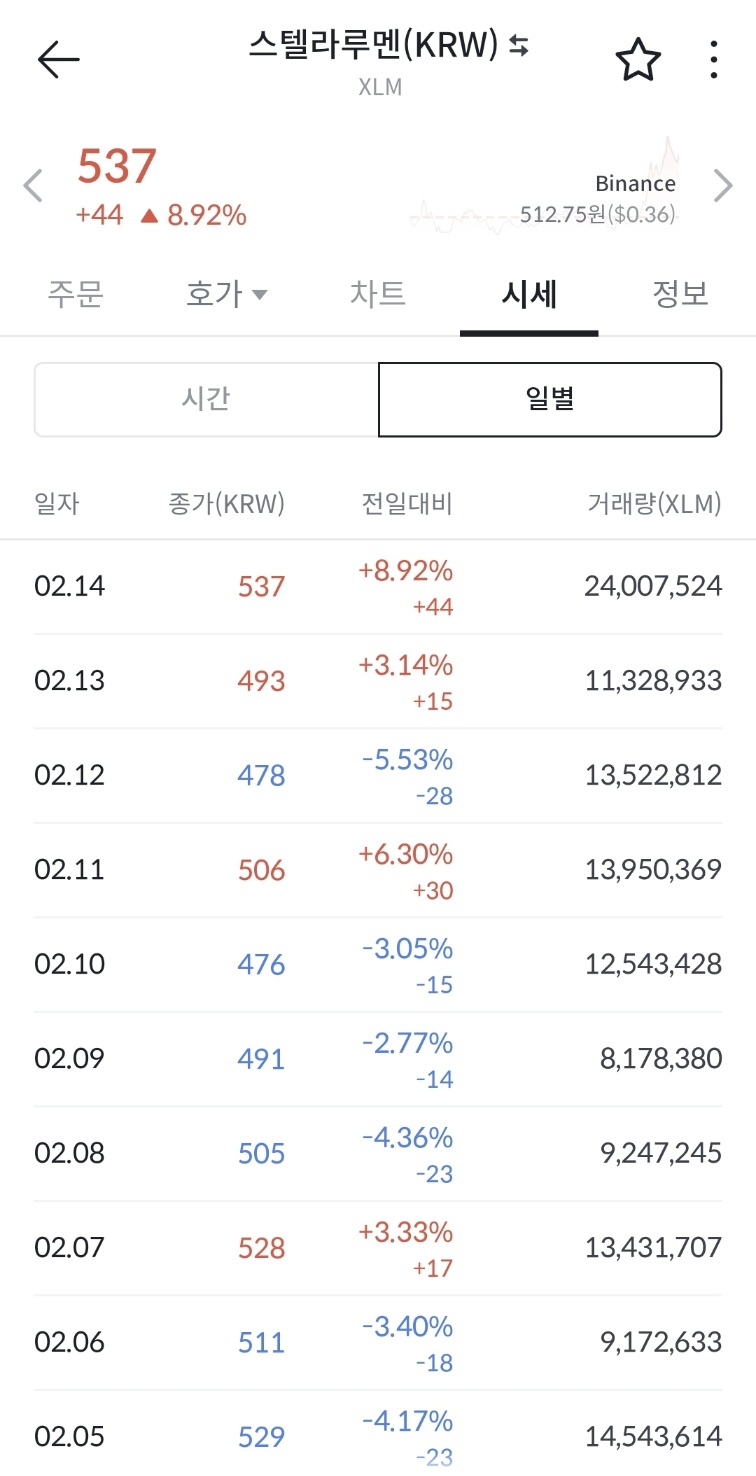Viewport: 756px width, 1476px height.
Task: Select closing price 493 for 02.13
Action: pos(260,679)
